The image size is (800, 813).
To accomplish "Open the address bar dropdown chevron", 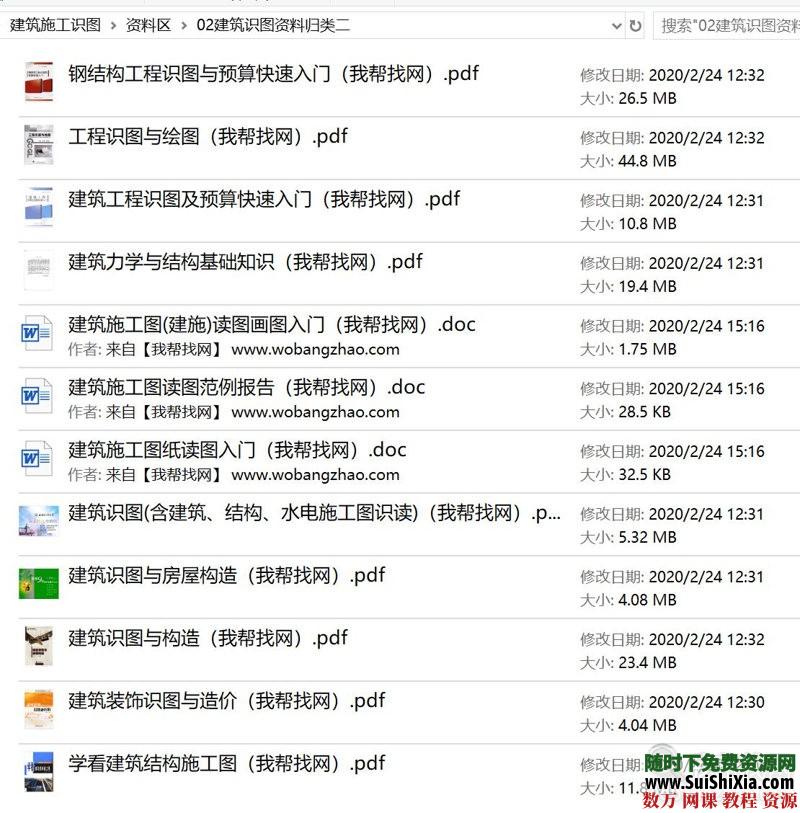I will coord(617,27).
